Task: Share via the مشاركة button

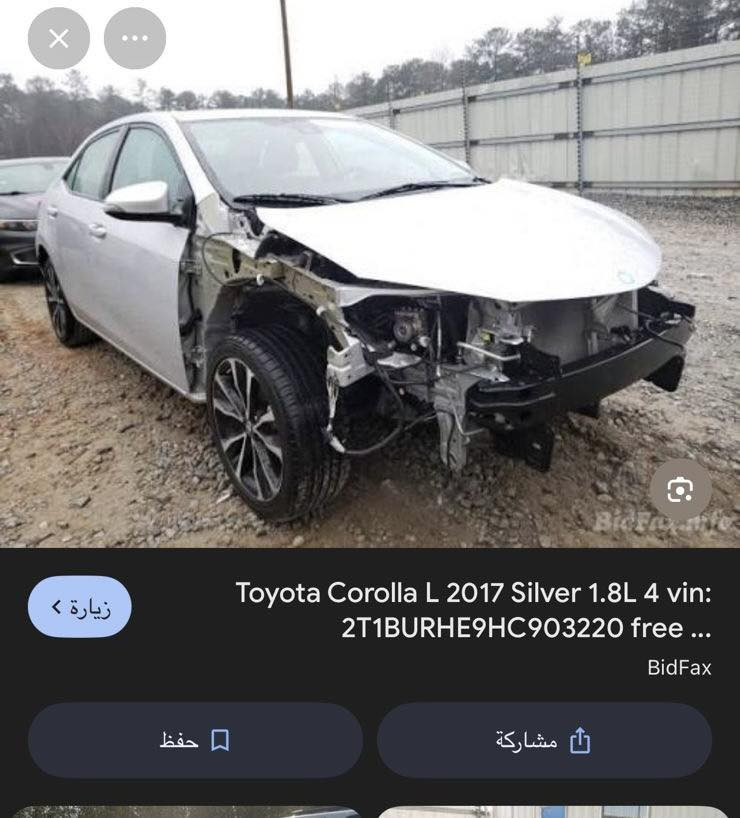Action: point(544,741)
